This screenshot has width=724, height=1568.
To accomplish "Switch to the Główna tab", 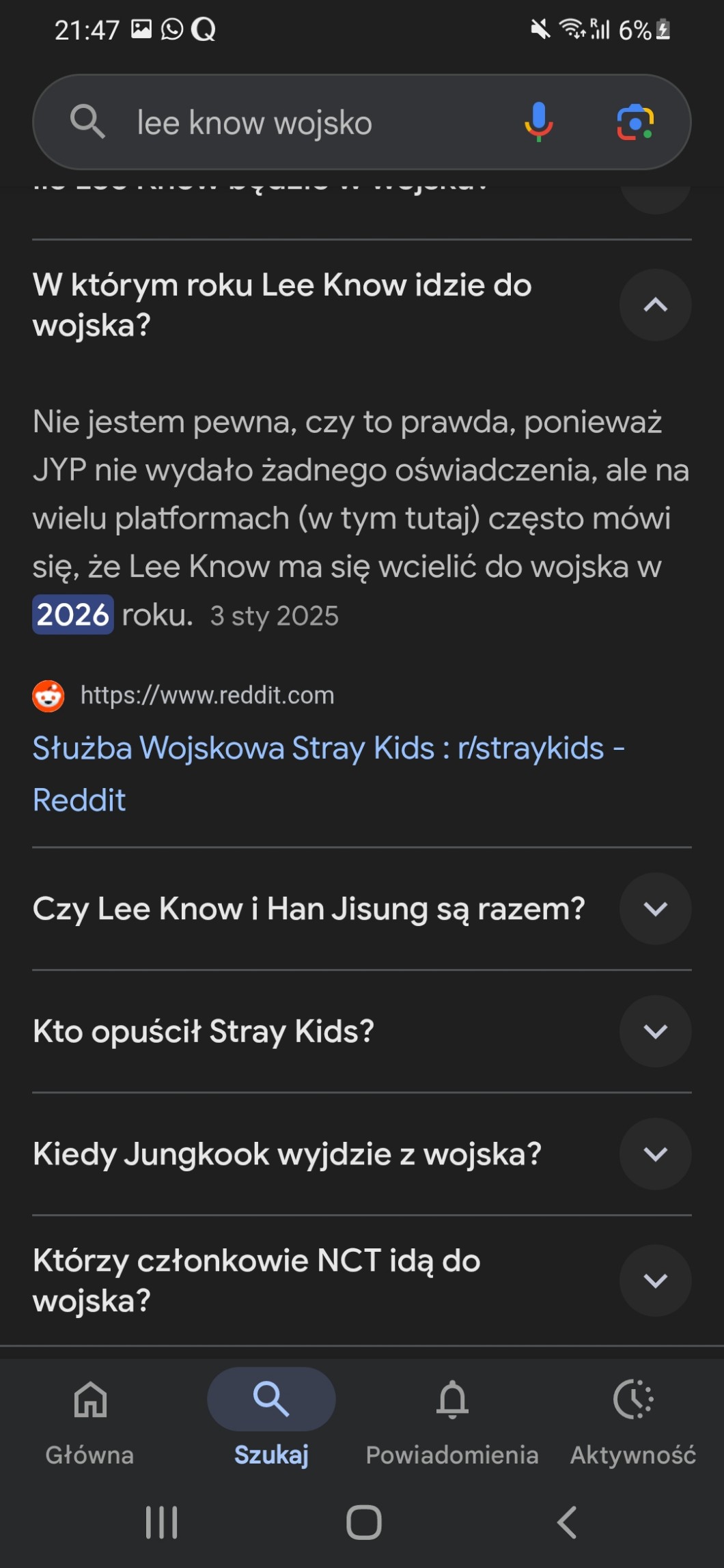I will point(90,1417).
